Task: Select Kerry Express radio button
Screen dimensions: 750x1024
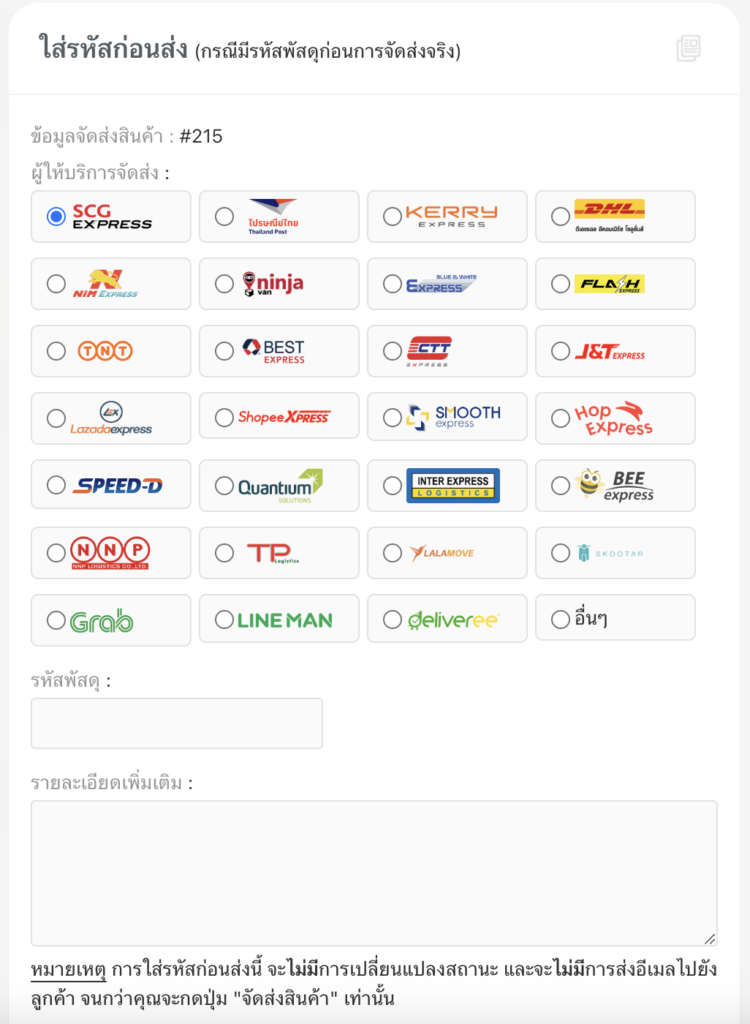Action: pyautogui.click(x=392, y=216)
